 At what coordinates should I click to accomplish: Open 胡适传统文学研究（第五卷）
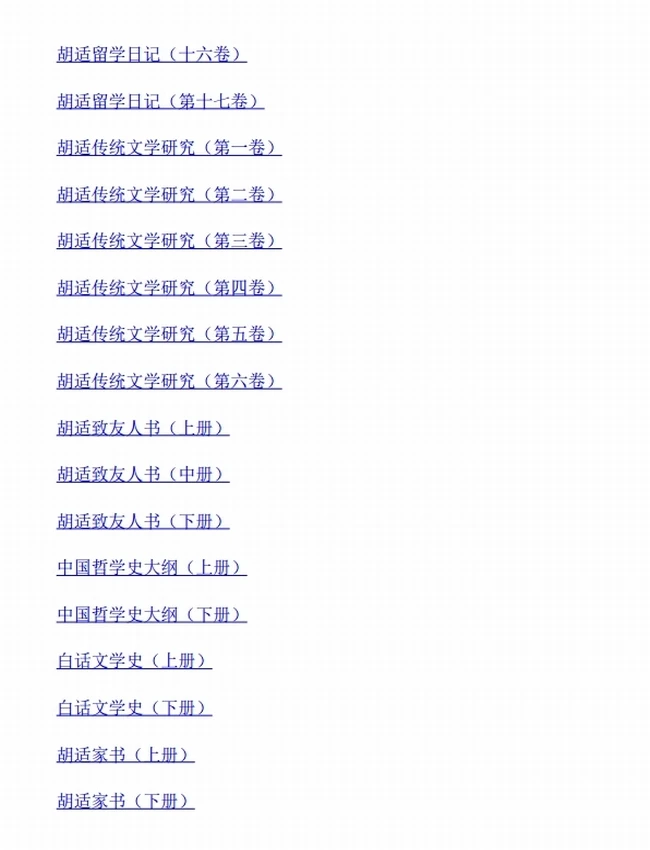tap(168, 334)
